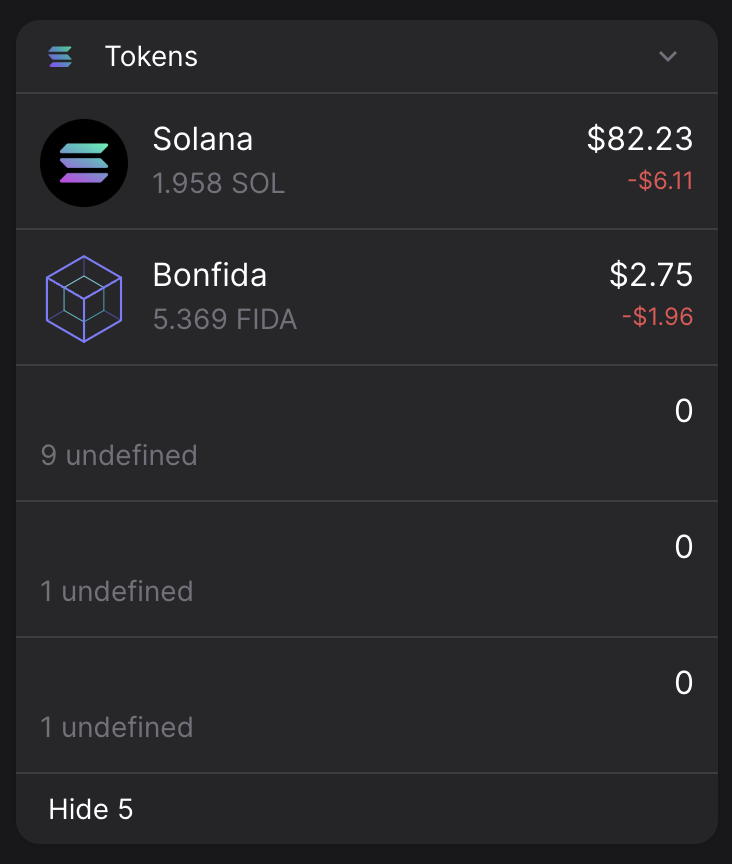Click the Solana logo icon in the header
This screenshot has height=864, width=732.
(60, 57)
